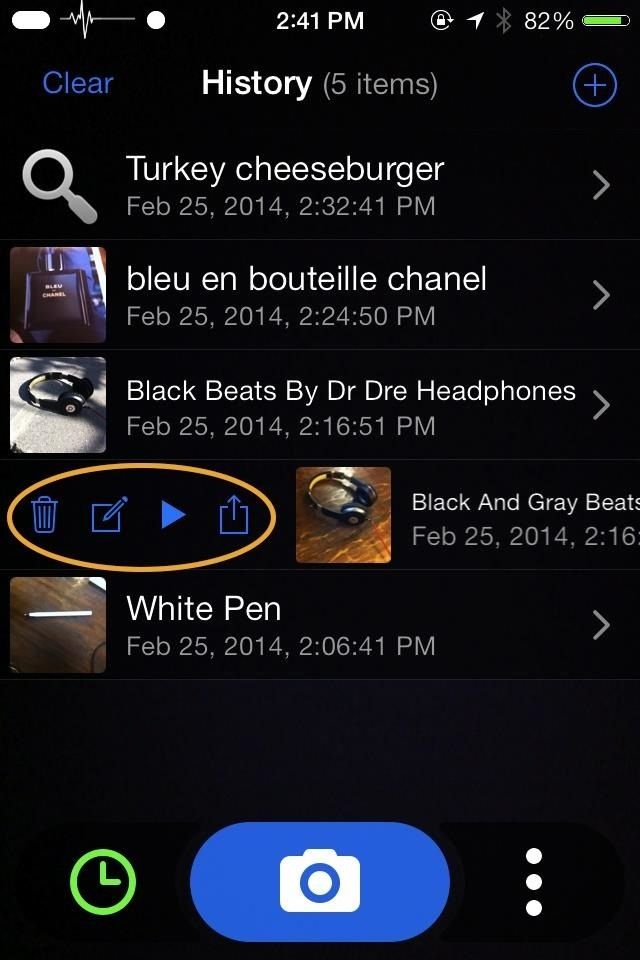
Task: Edit the Black And Gray Beats entry
Action: tap(108, 516)
